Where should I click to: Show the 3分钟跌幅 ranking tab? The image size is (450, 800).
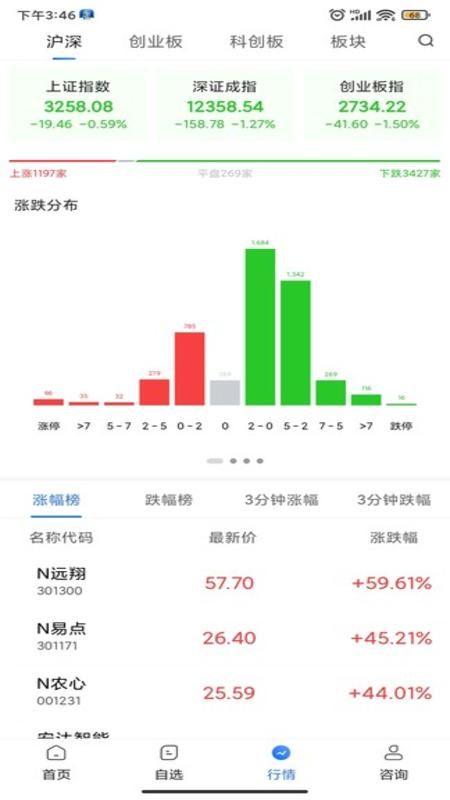[x=394, y=500]
